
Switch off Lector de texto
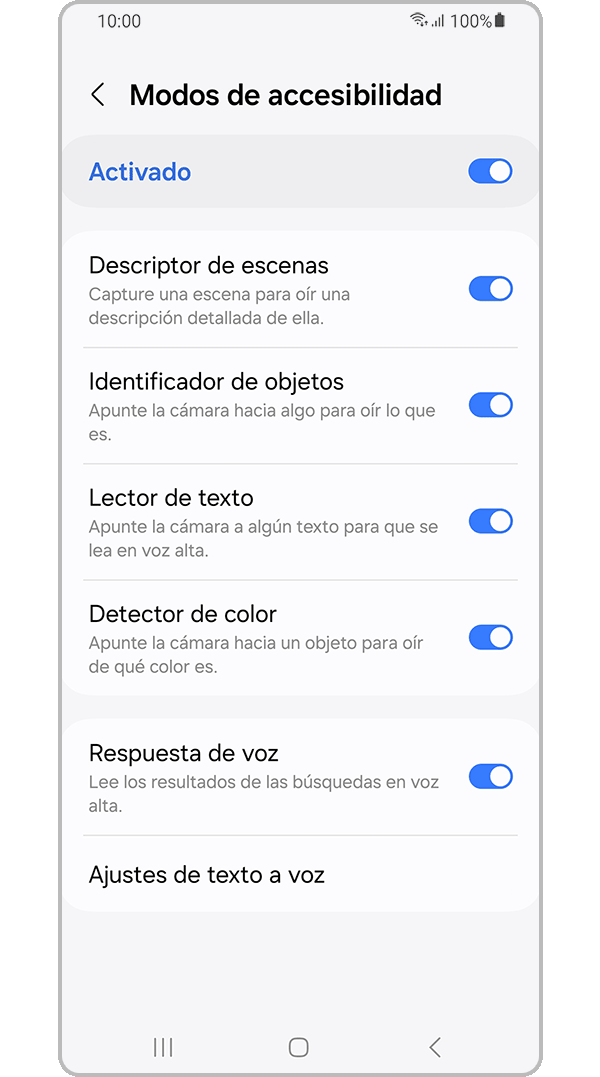(490, 521)
